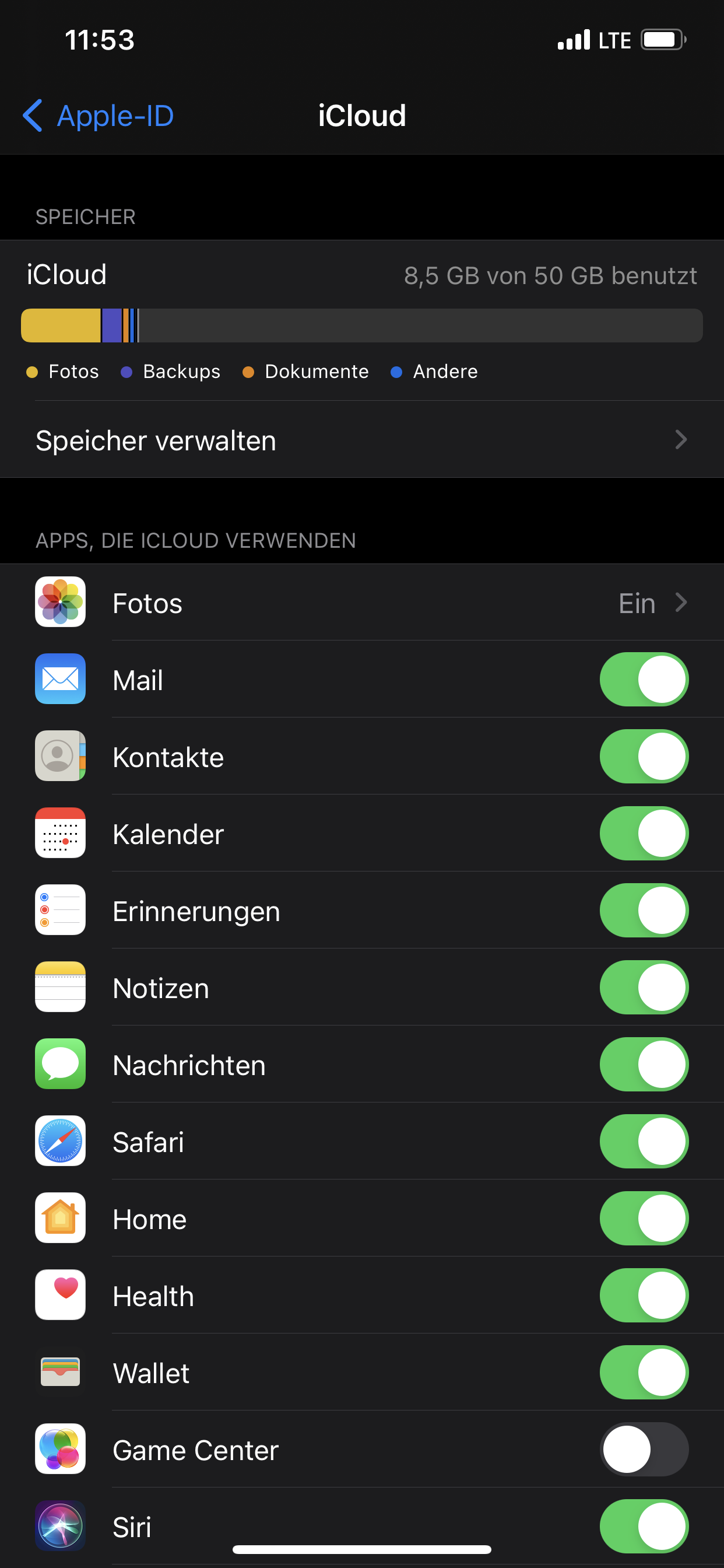Toggle the Safari switch off
This screenshot has height=1568, width=724.
pos(643,1142)
